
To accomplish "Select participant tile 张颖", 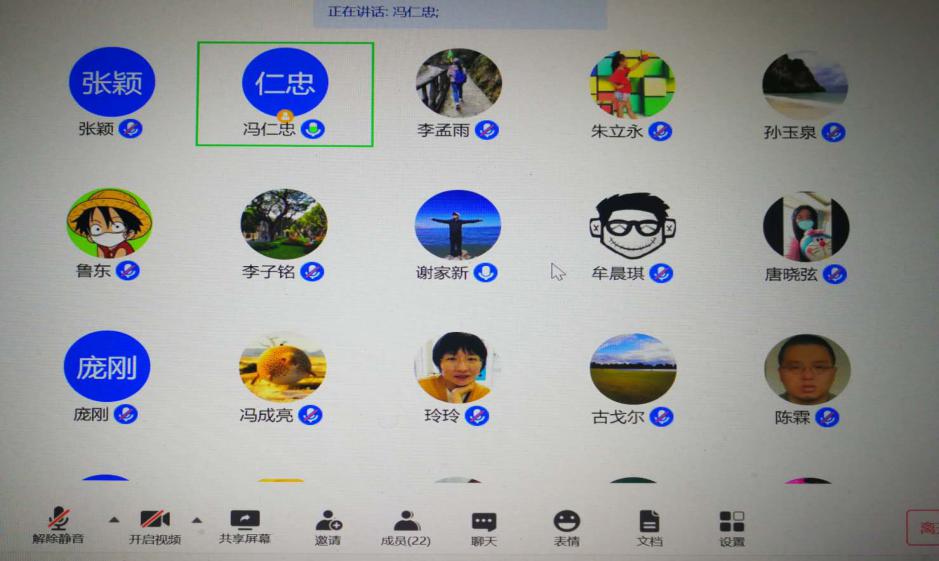I will coord(111,88).
